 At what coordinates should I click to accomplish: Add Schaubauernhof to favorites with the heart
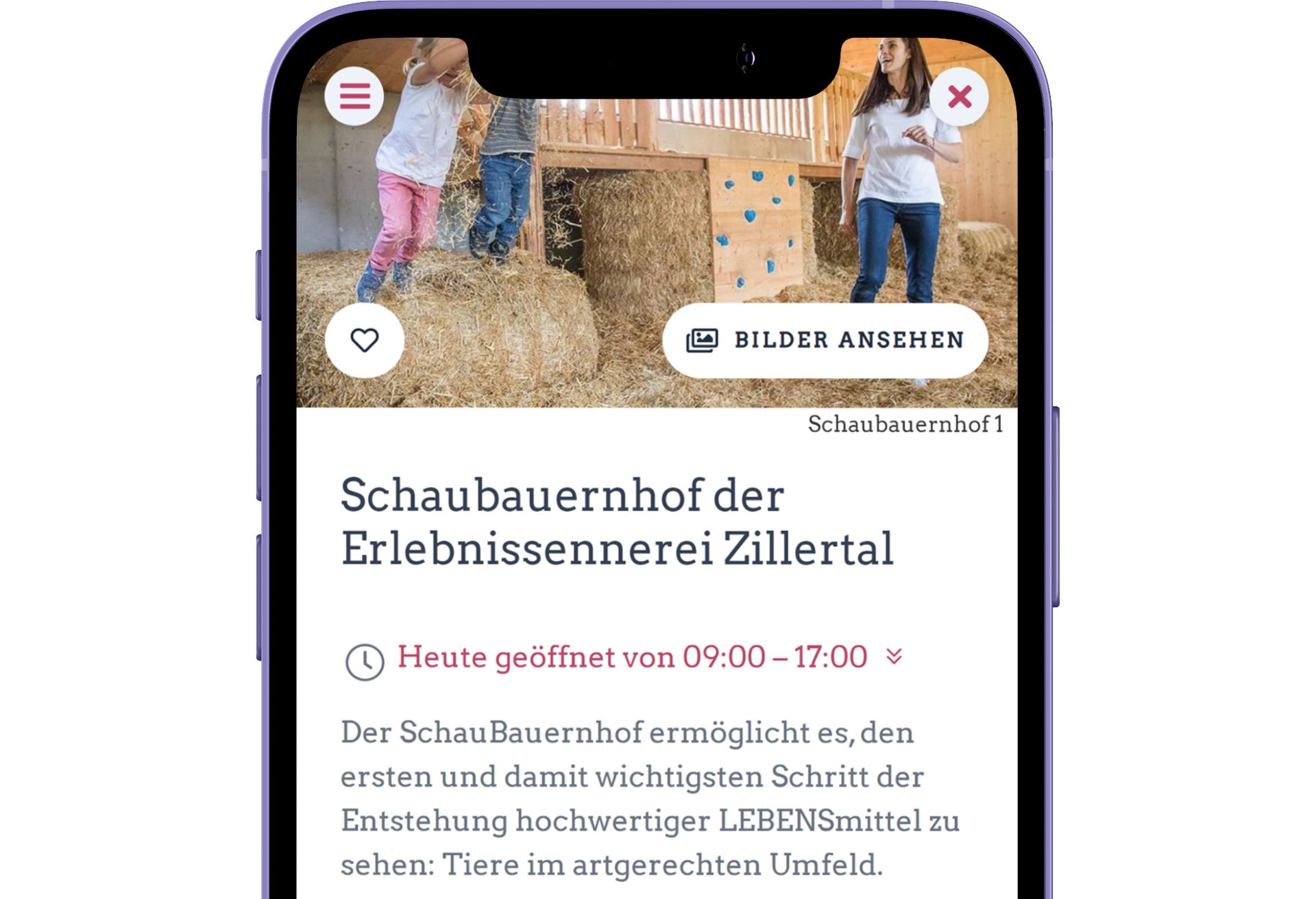(365, 340)
